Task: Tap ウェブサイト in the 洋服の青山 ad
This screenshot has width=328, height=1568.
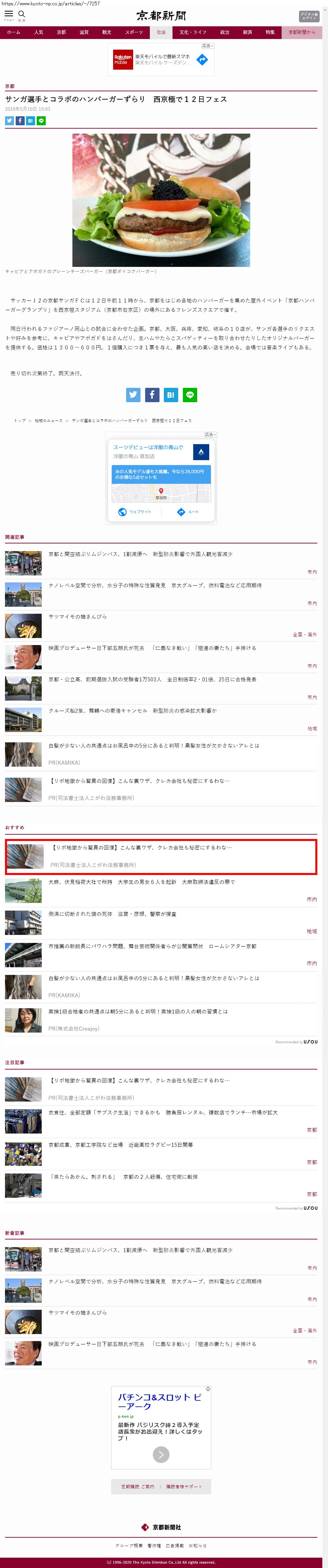Action: pyautogui.click(x=135, y=512)
